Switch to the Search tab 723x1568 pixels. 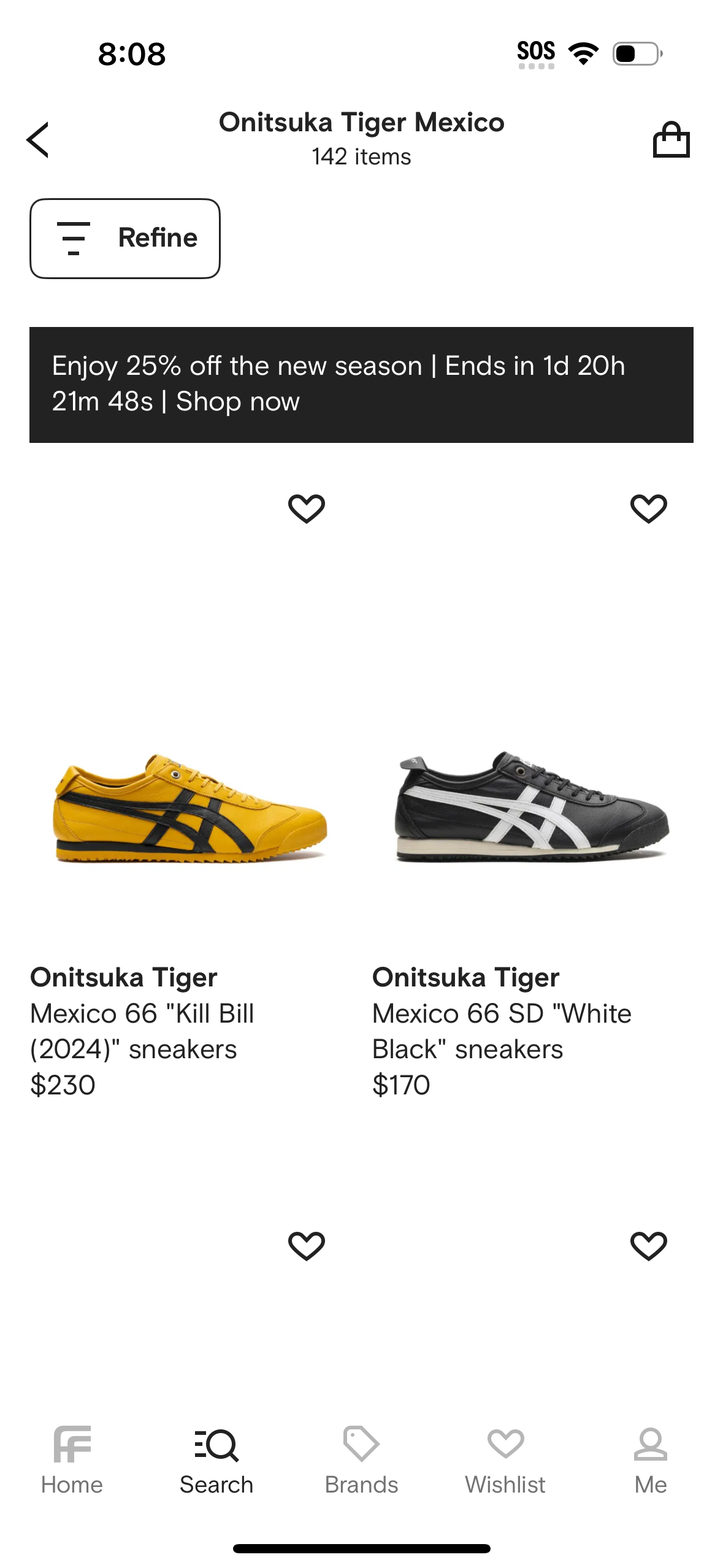click(216, 1460)
